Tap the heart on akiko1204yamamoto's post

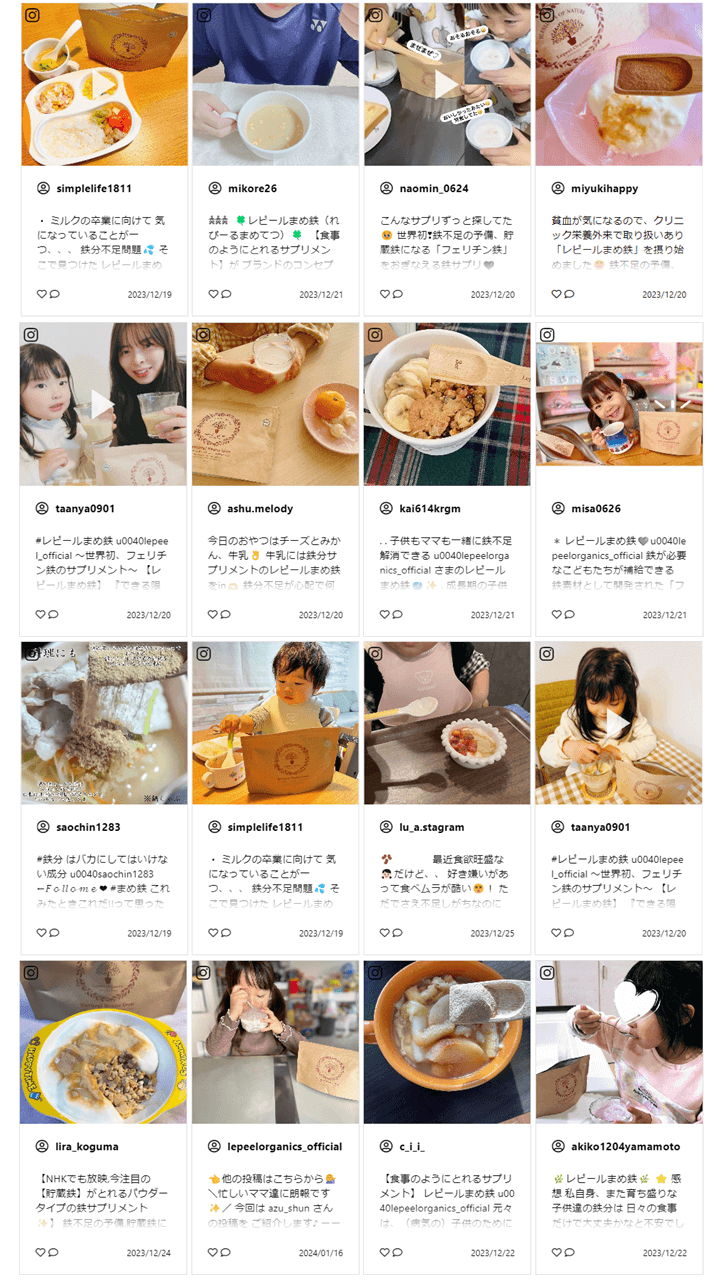557,1252
